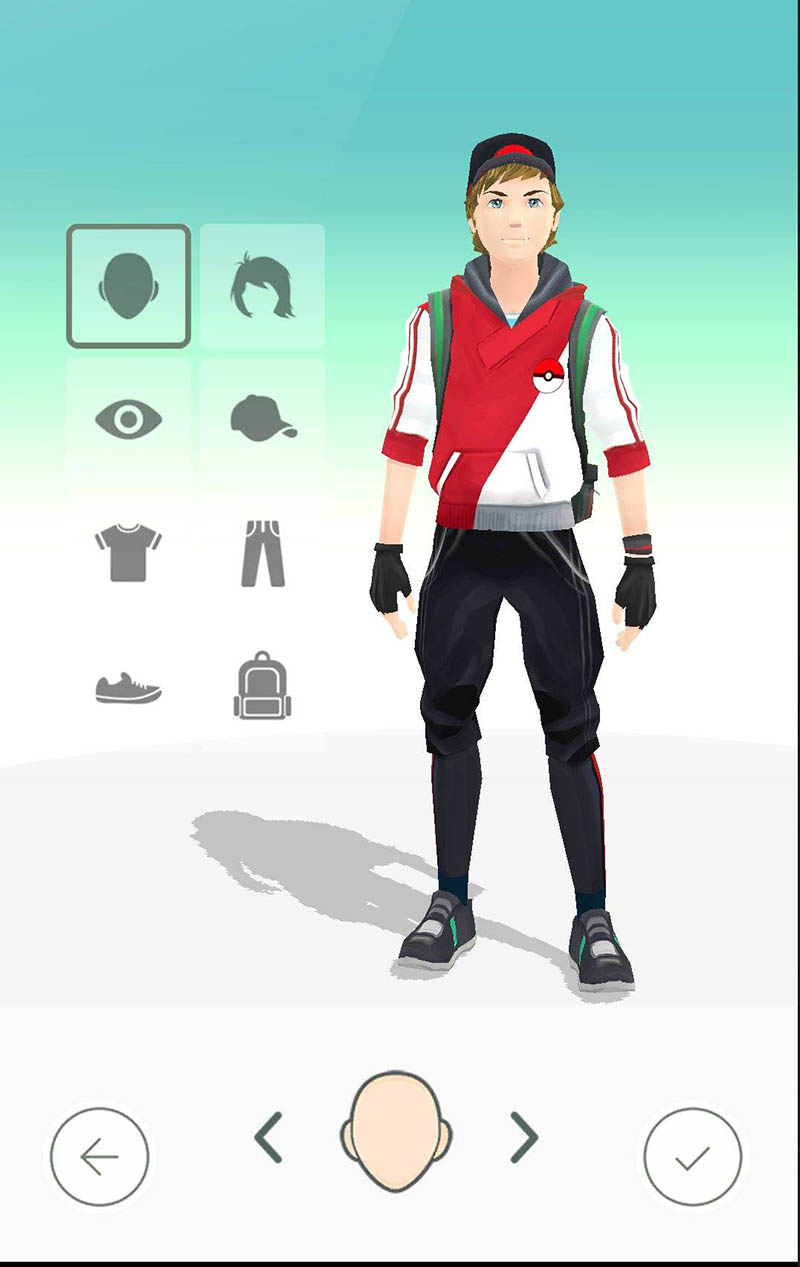Image resolution: width=800 pixels, height=1267 pixels.
Task: Choose the eye color category
Action: [x=128, y=419]
